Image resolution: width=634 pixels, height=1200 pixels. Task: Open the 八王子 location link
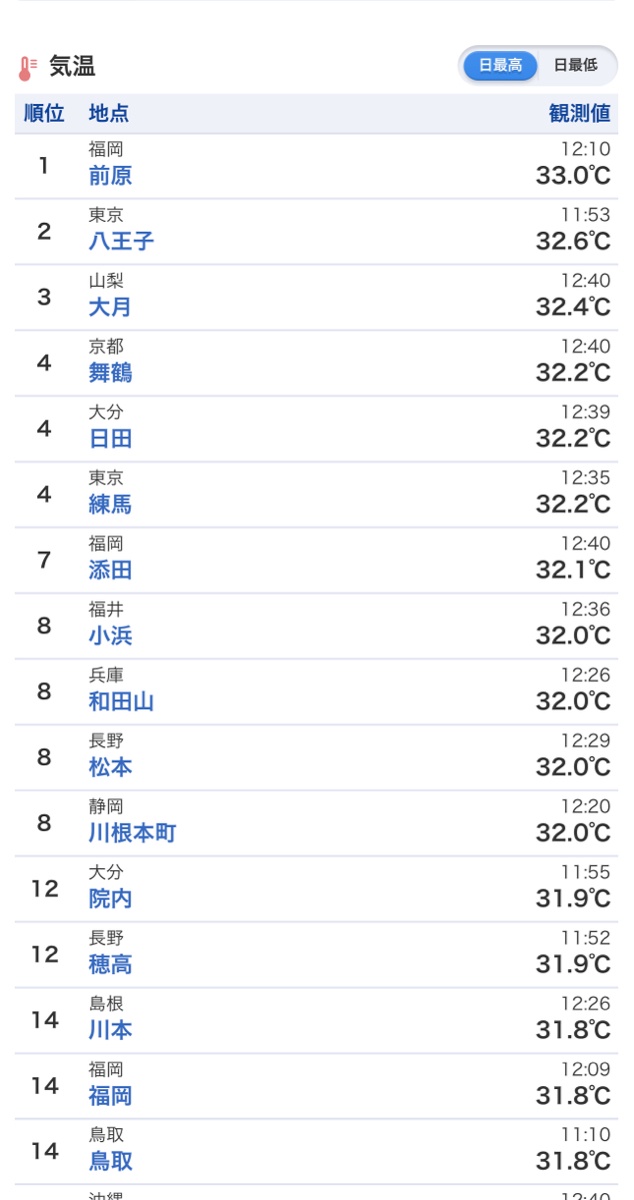click(121, 241)
